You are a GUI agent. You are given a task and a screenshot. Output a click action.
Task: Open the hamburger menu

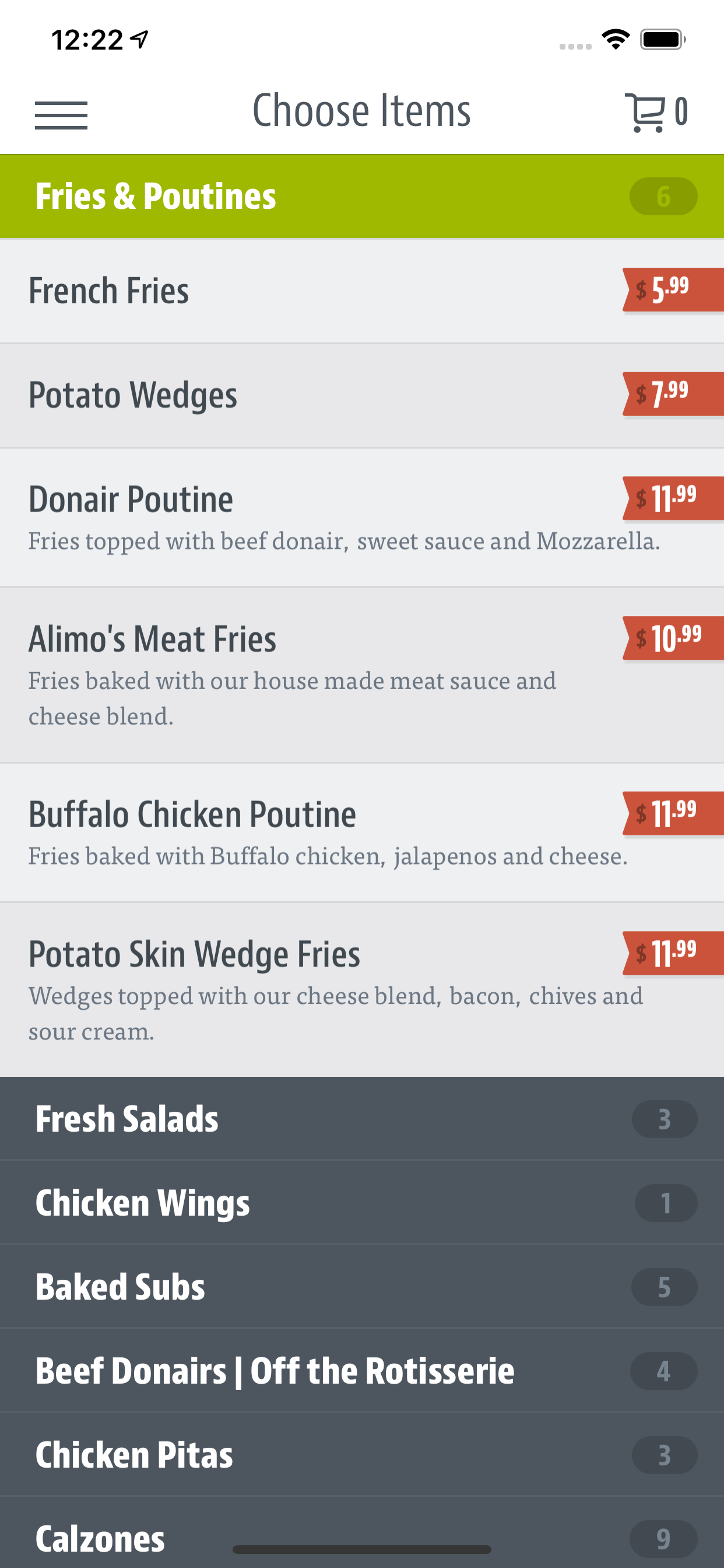(61, 115)
